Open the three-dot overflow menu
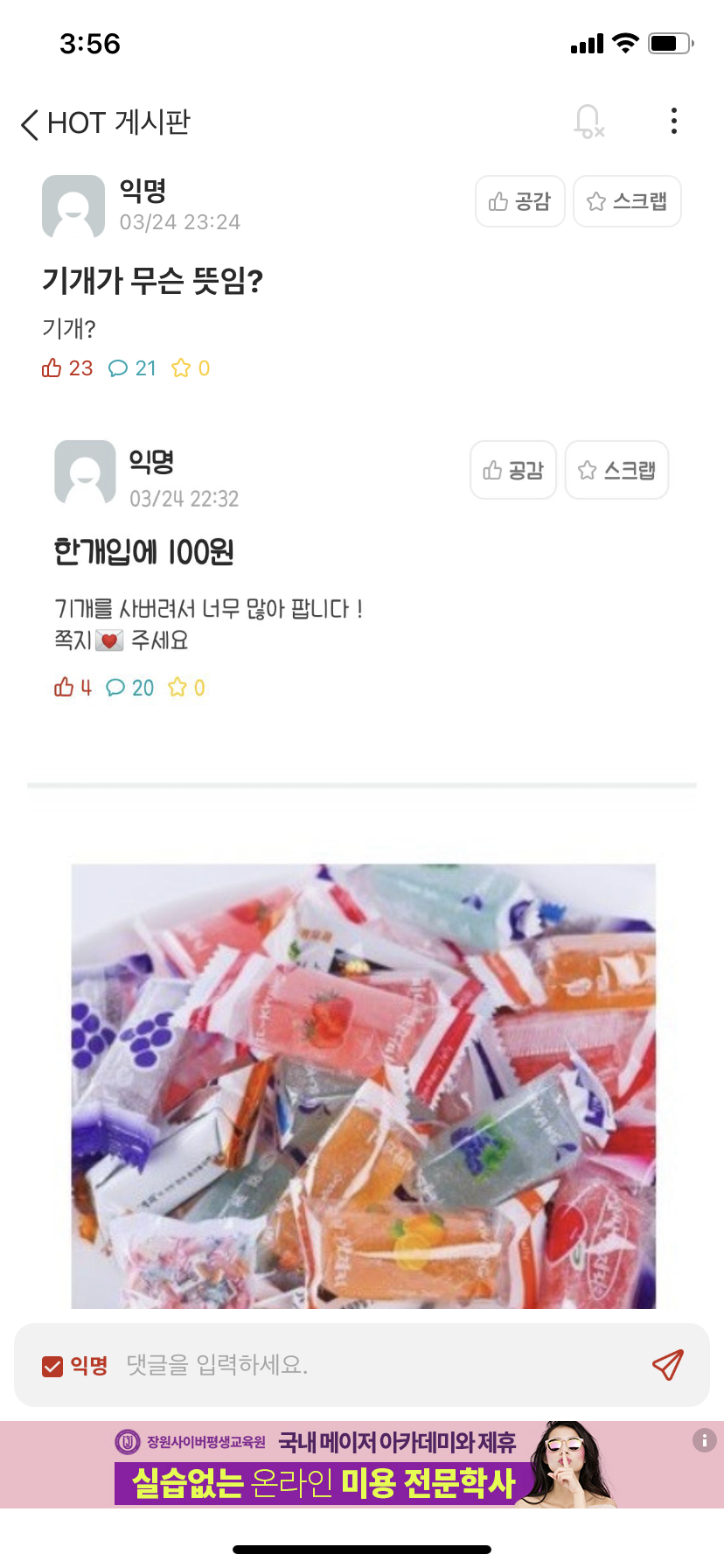This screenshot has width=724, height=1568. pos(673,122)
